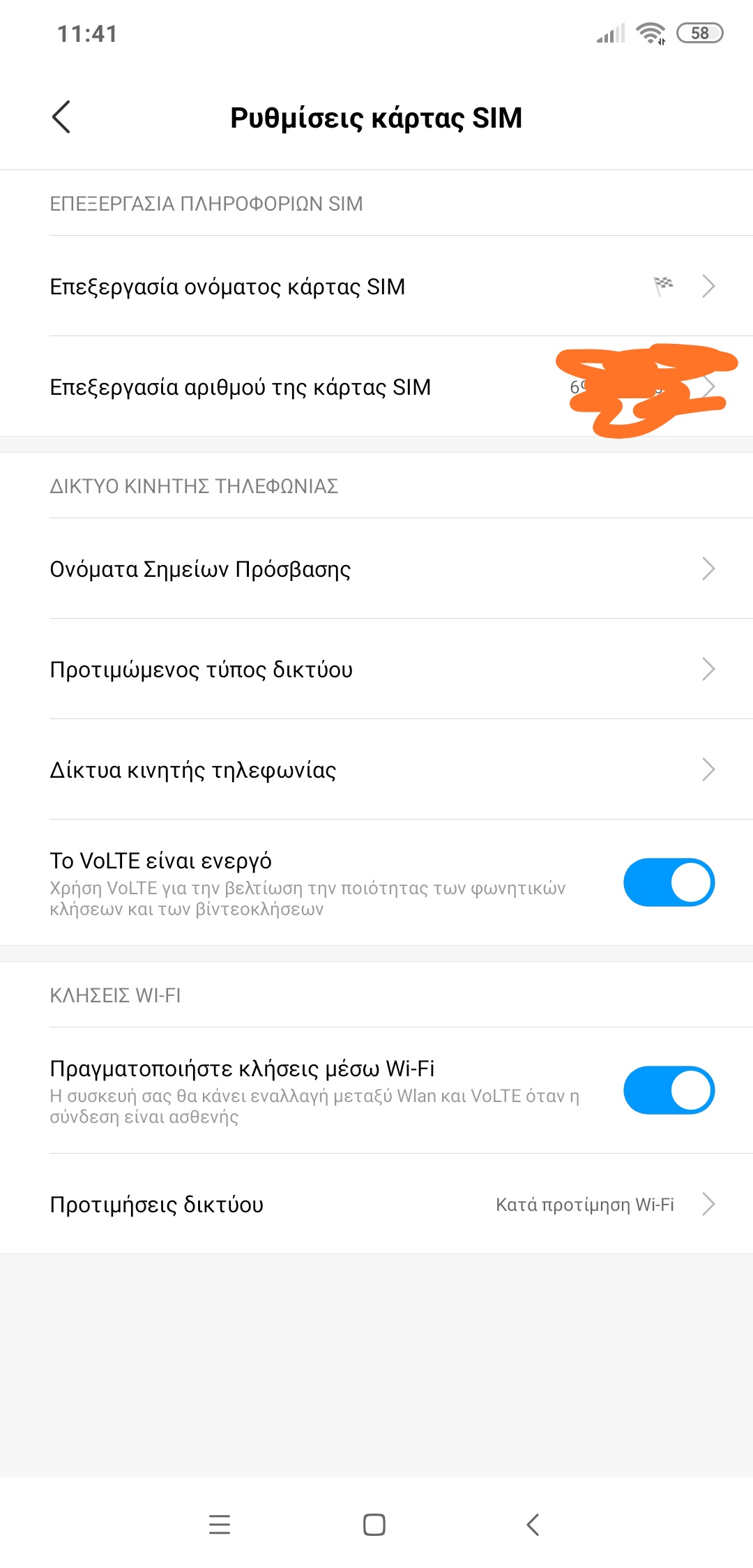
Task: Select Προτιμώμενος τύπος δικτύου
Action: click(376, 670)
